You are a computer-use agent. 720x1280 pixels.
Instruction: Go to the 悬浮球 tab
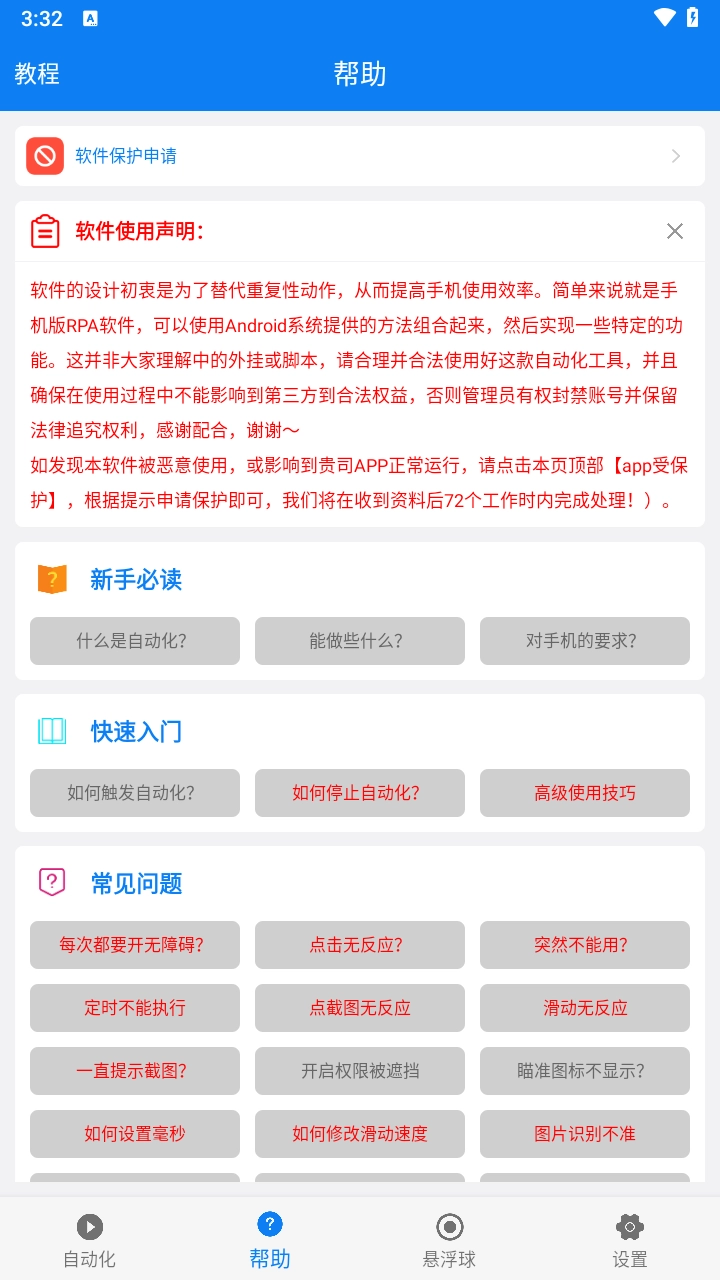click(450, 1240)
